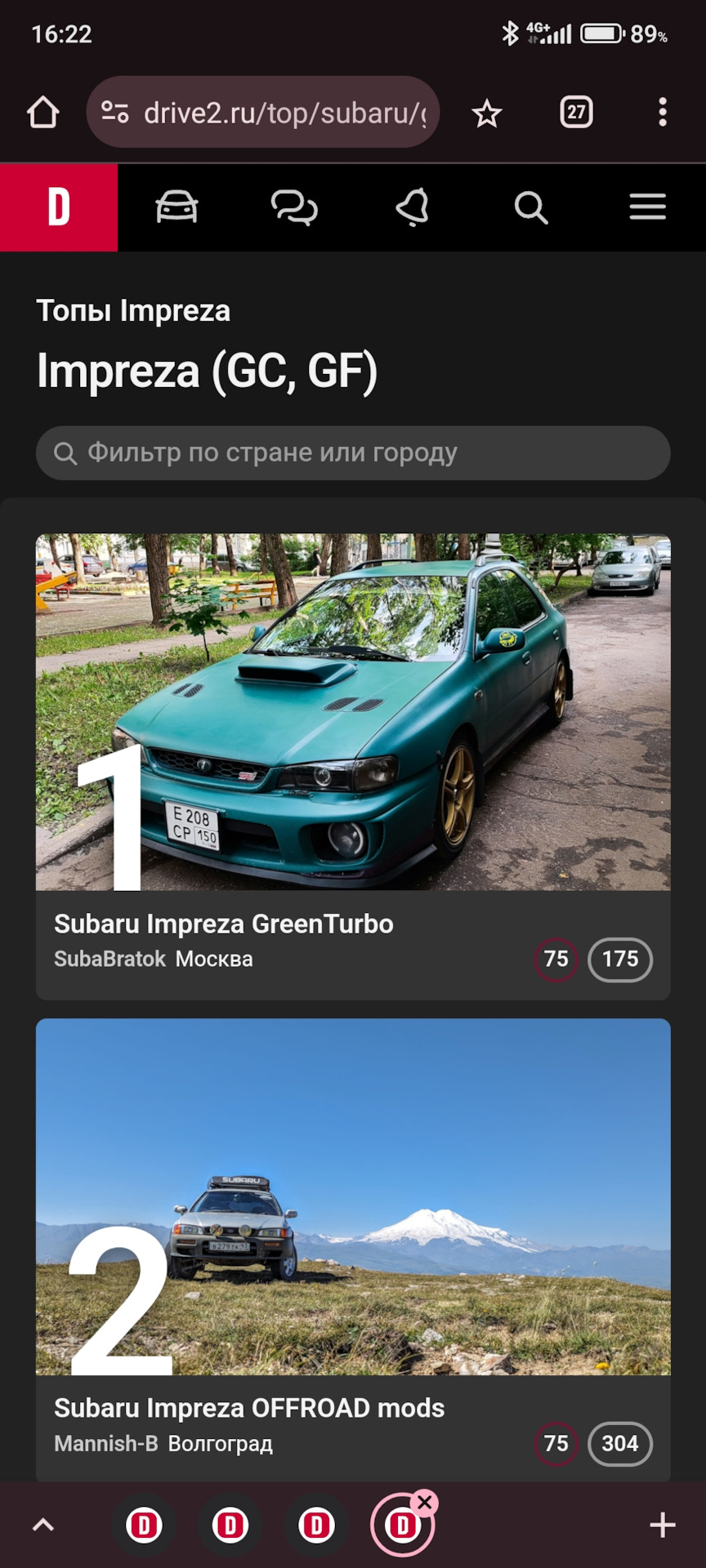Expand the fourth Drive2 tab at bottom
Viewport: 706px width, 1568px height.
point(401,1524)
